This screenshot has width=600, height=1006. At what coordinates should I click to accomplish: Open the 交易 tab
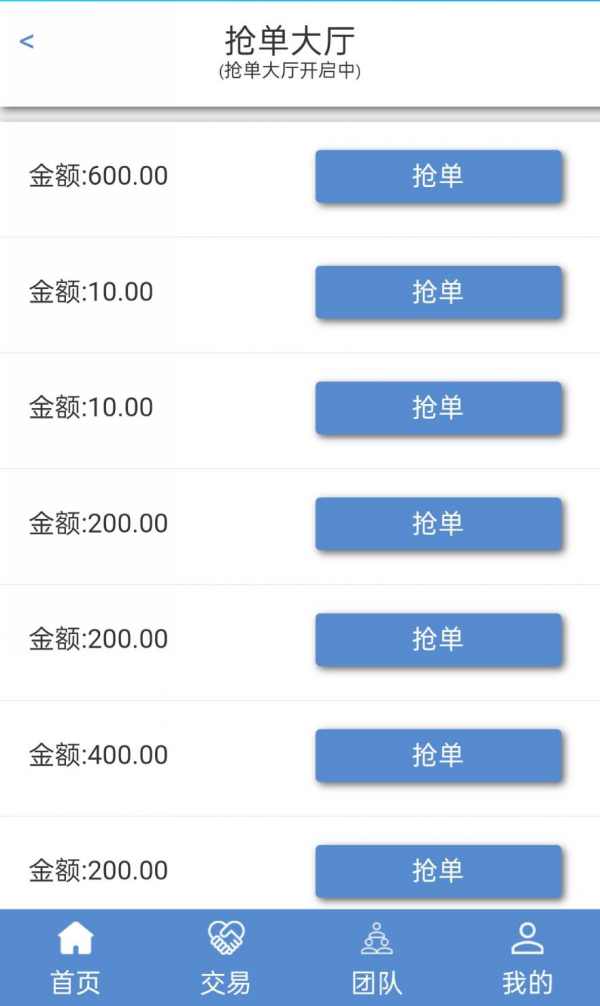coord(225,958)
